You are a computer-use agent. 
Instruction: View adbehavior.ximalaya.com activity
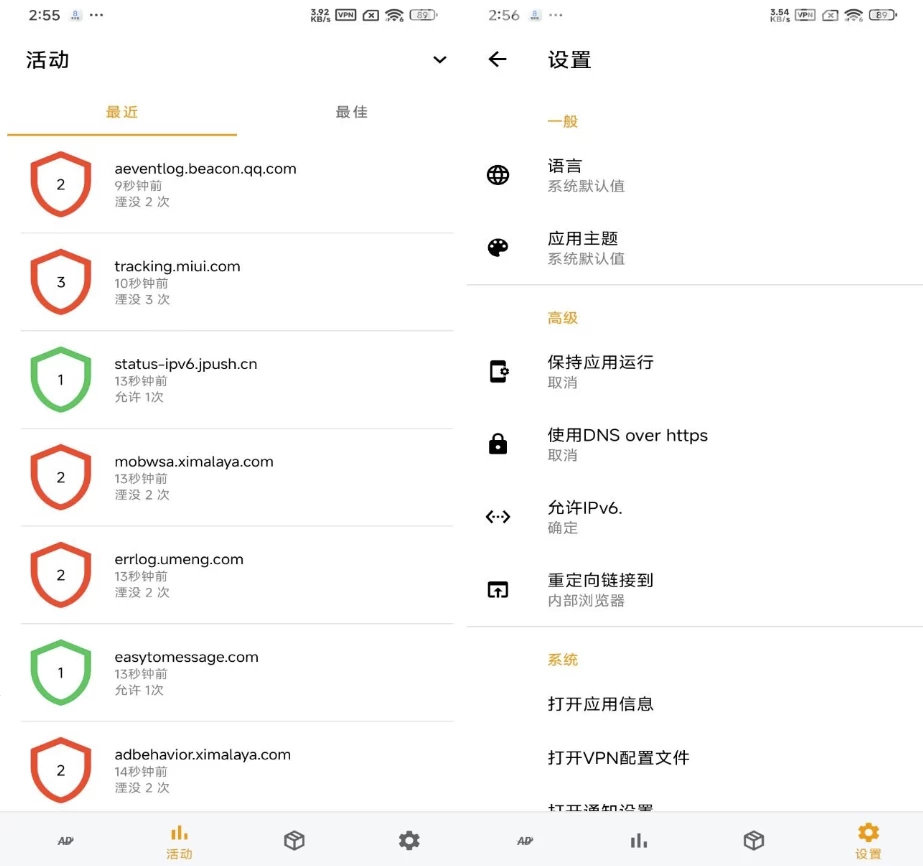pyautogui.click(x=202, y=770)
